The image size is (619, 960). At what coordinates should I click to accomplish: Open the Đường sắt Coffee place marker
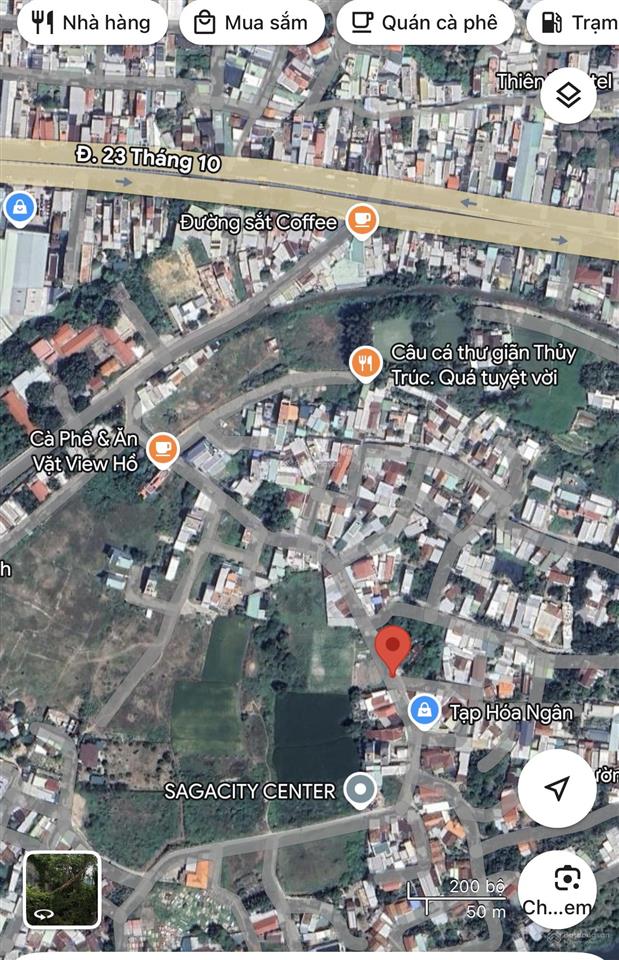362,221
